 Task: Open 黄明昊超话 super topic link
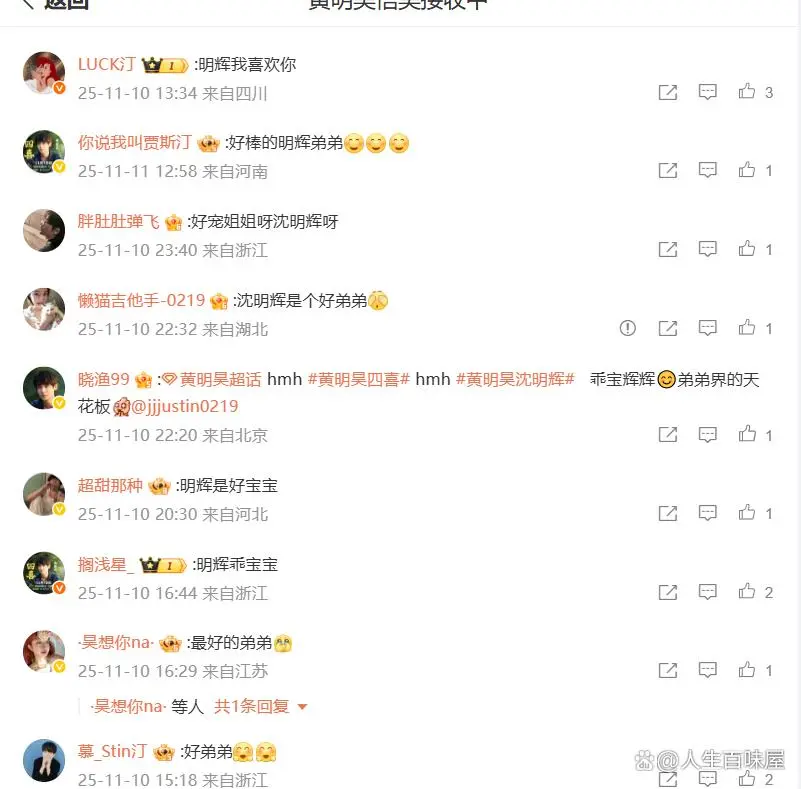click(220, 379)
